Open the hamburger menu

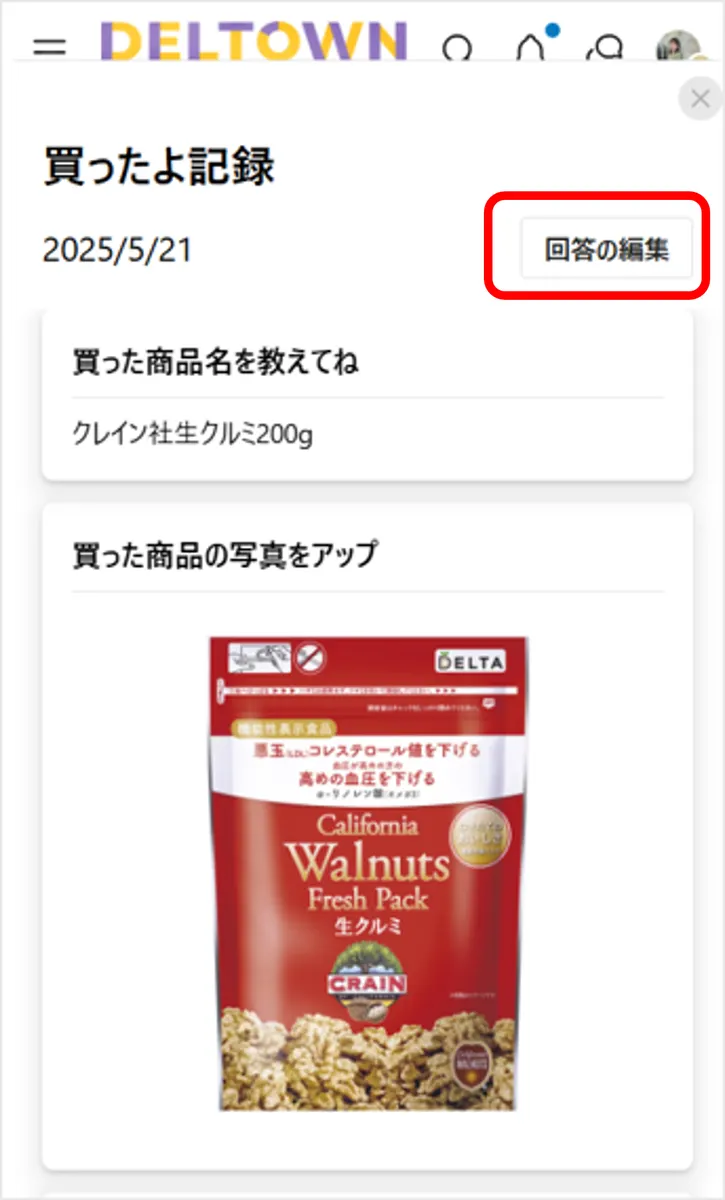click(49, 47)
